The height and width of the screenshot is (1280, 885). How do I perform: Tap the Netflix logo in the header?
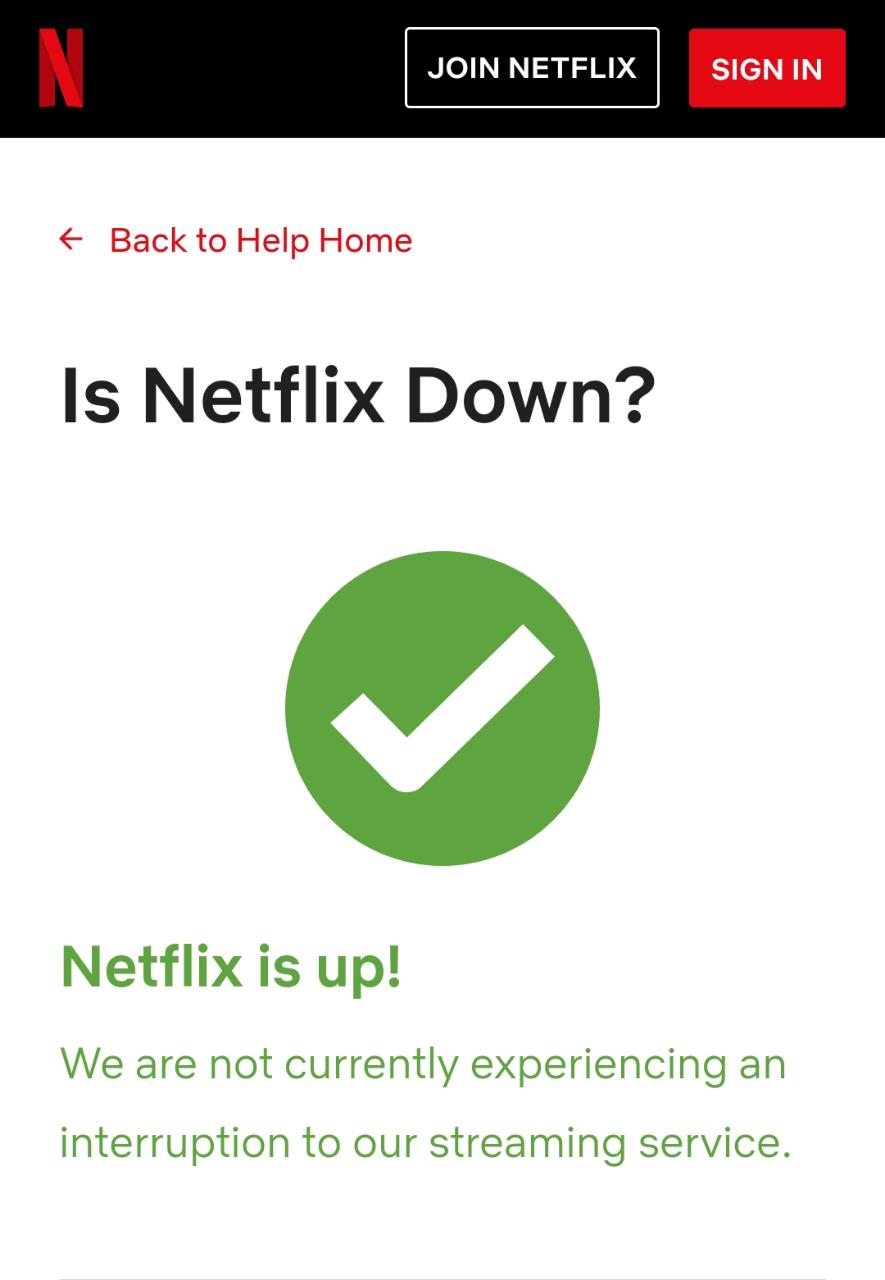pyautogui.click(x=61, y=68)
